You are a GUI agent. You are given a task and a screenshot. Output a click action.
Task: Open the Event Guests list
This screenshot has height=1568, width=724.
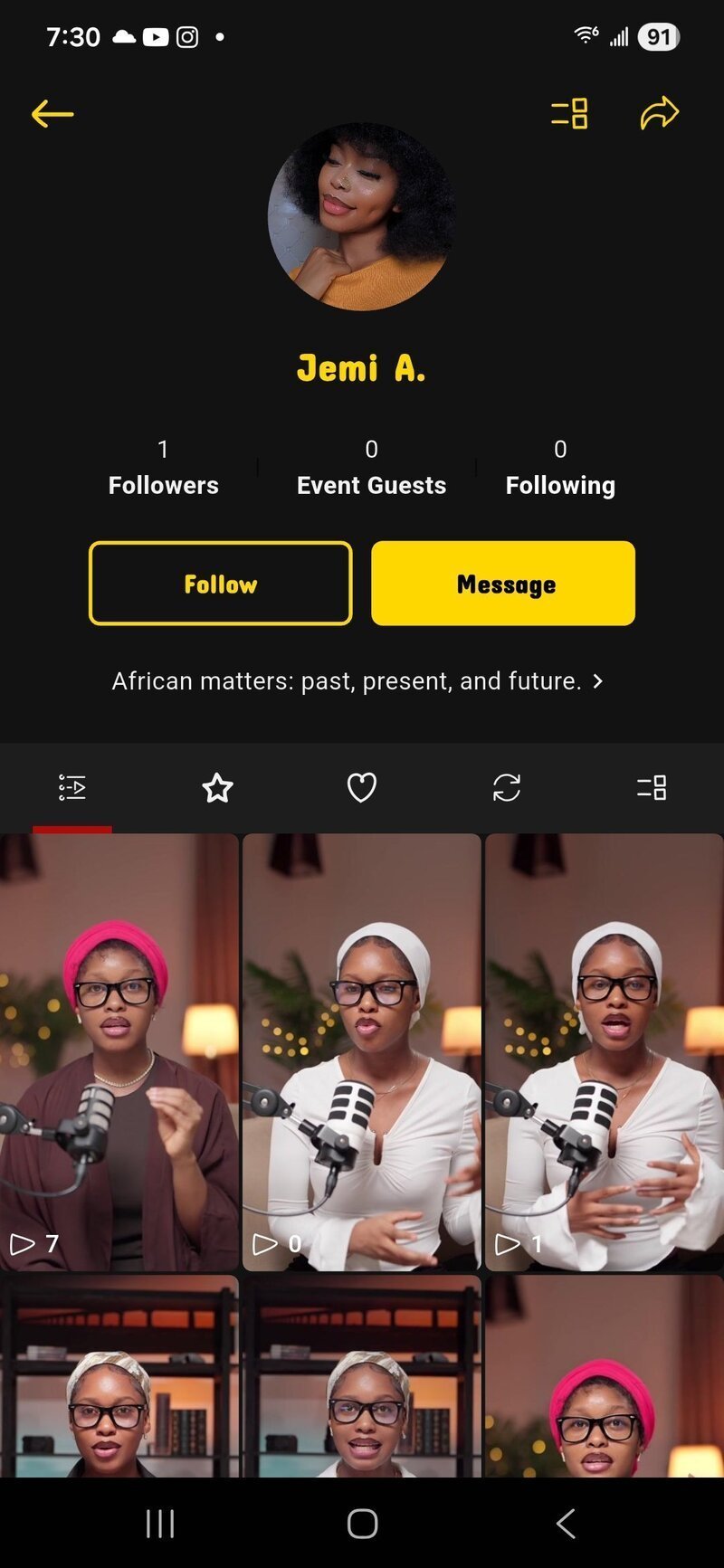click(x=370, y=468)
